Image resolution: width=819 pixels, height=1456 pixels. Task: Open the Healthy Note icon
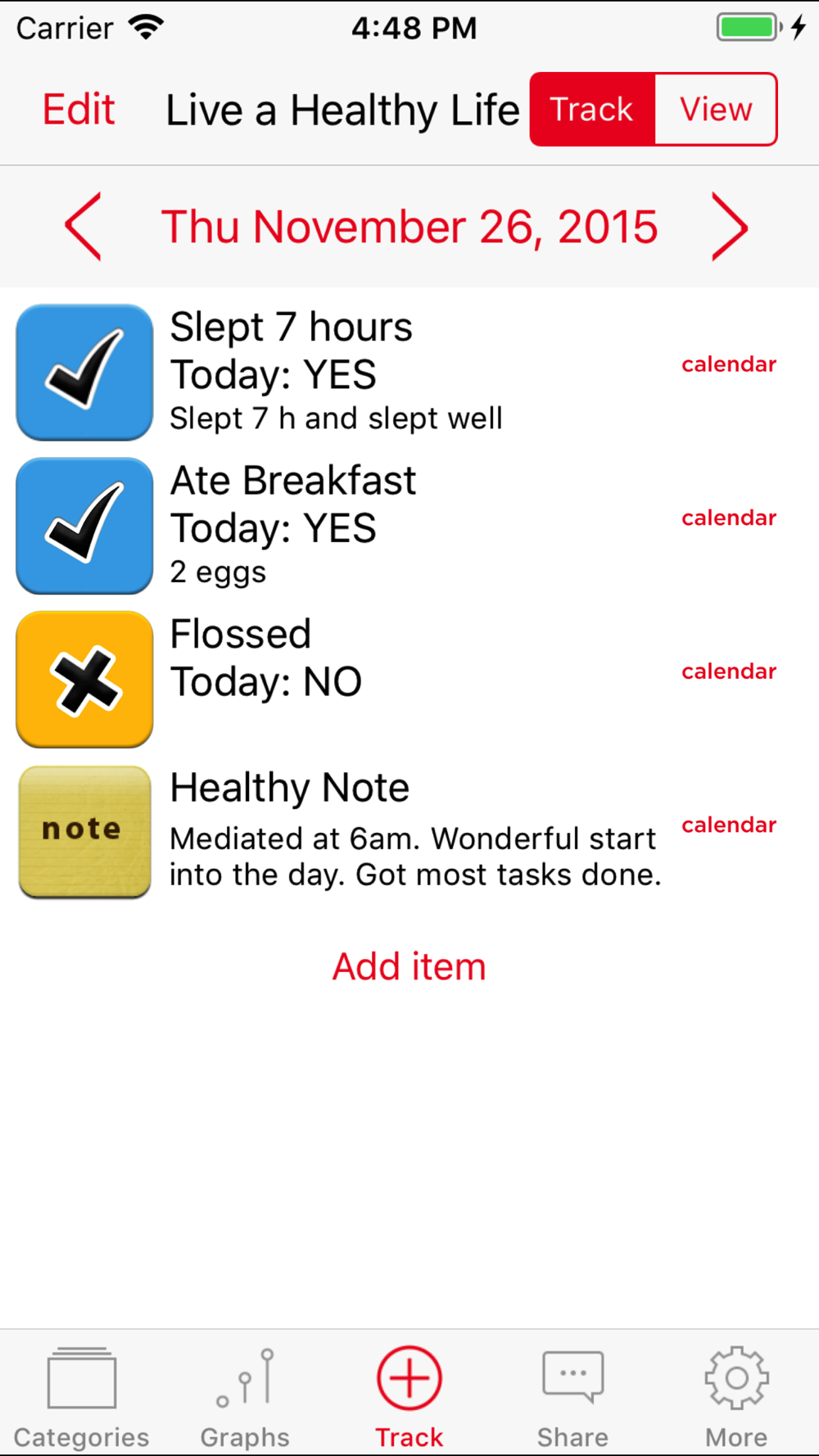click(84, 832)
